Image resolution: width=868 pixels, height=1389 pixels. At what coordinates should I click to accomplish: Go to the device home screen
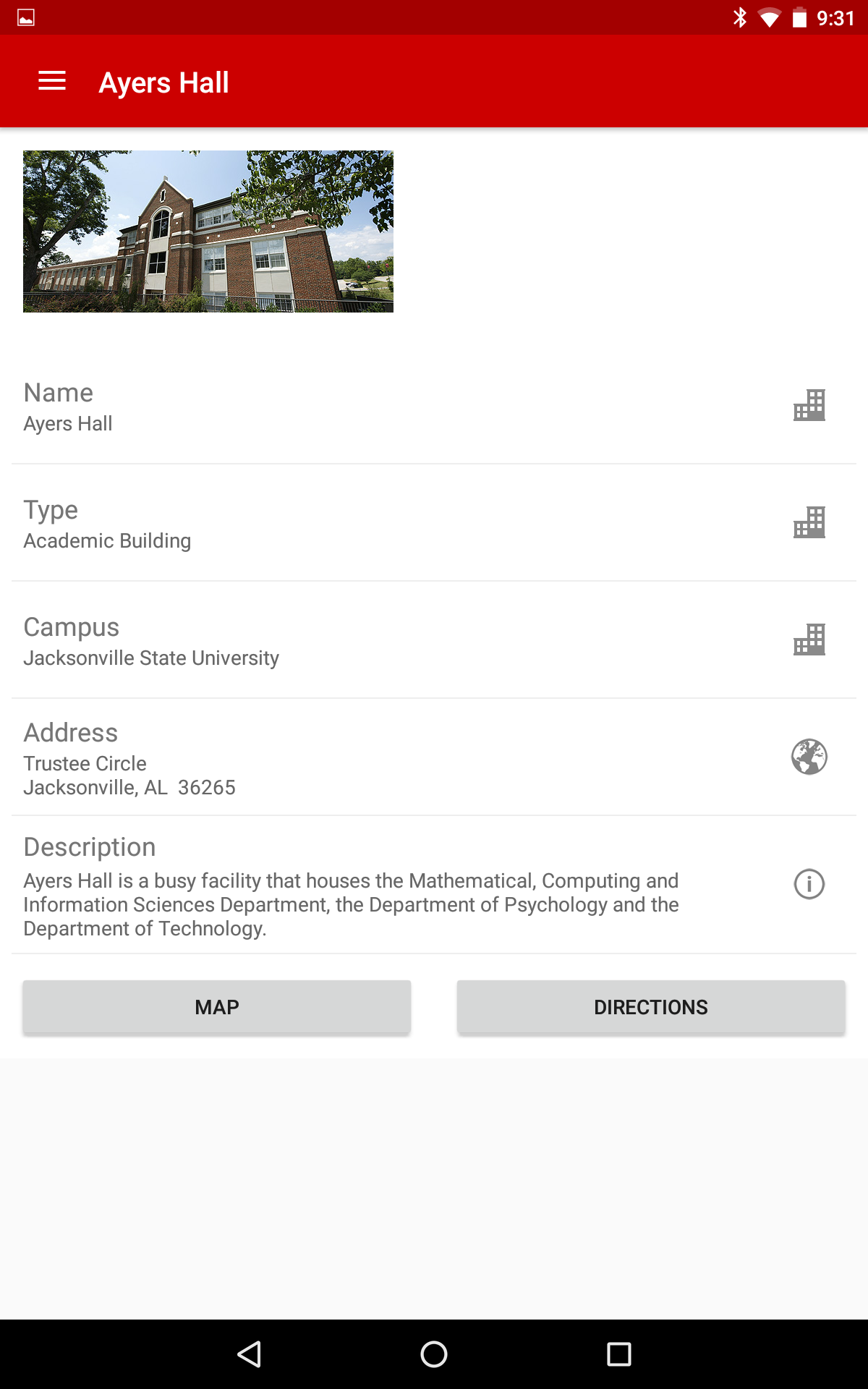pos(434,1354)
